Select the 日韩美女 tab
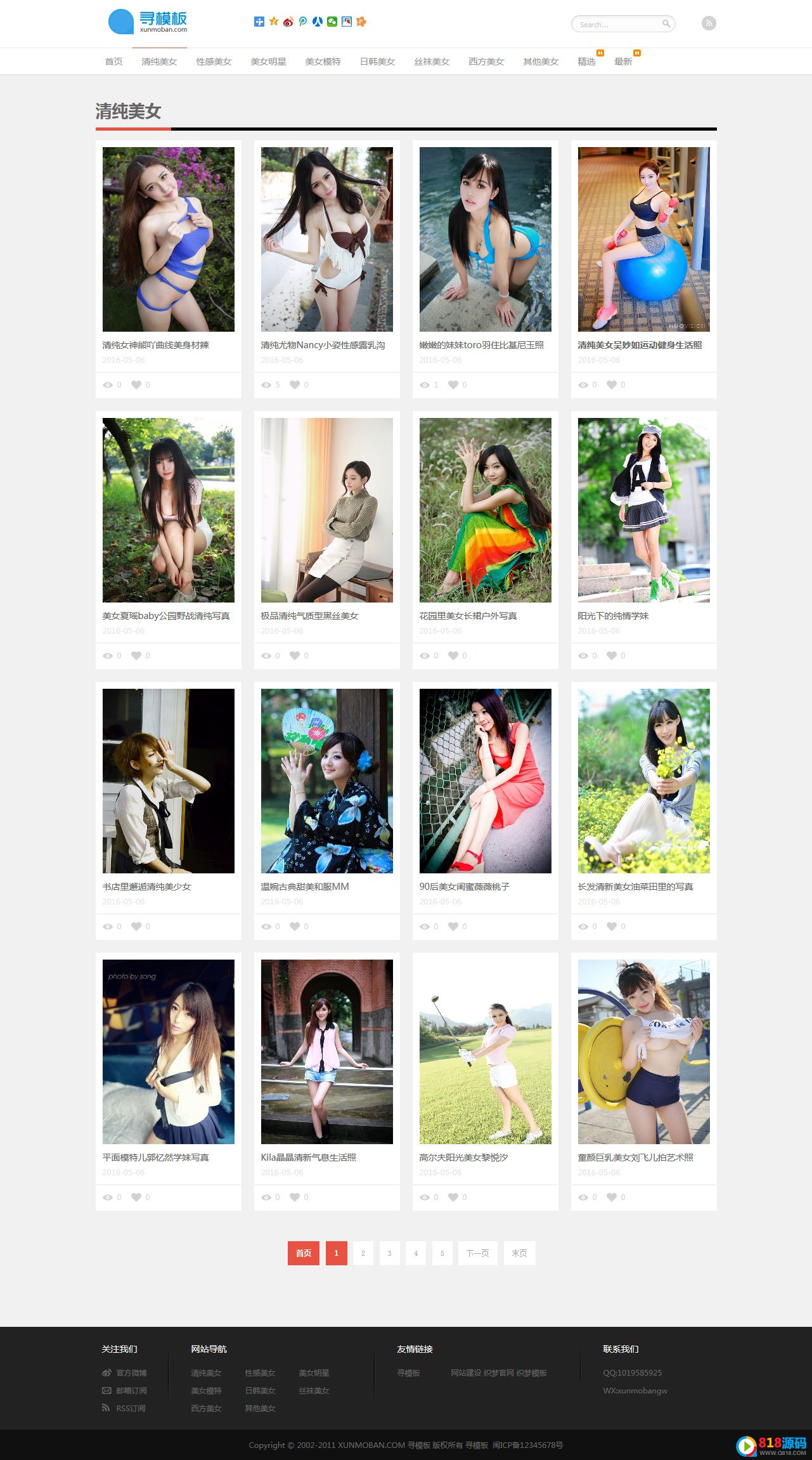This screenshot has width=812, height=1460. point(377,62)
